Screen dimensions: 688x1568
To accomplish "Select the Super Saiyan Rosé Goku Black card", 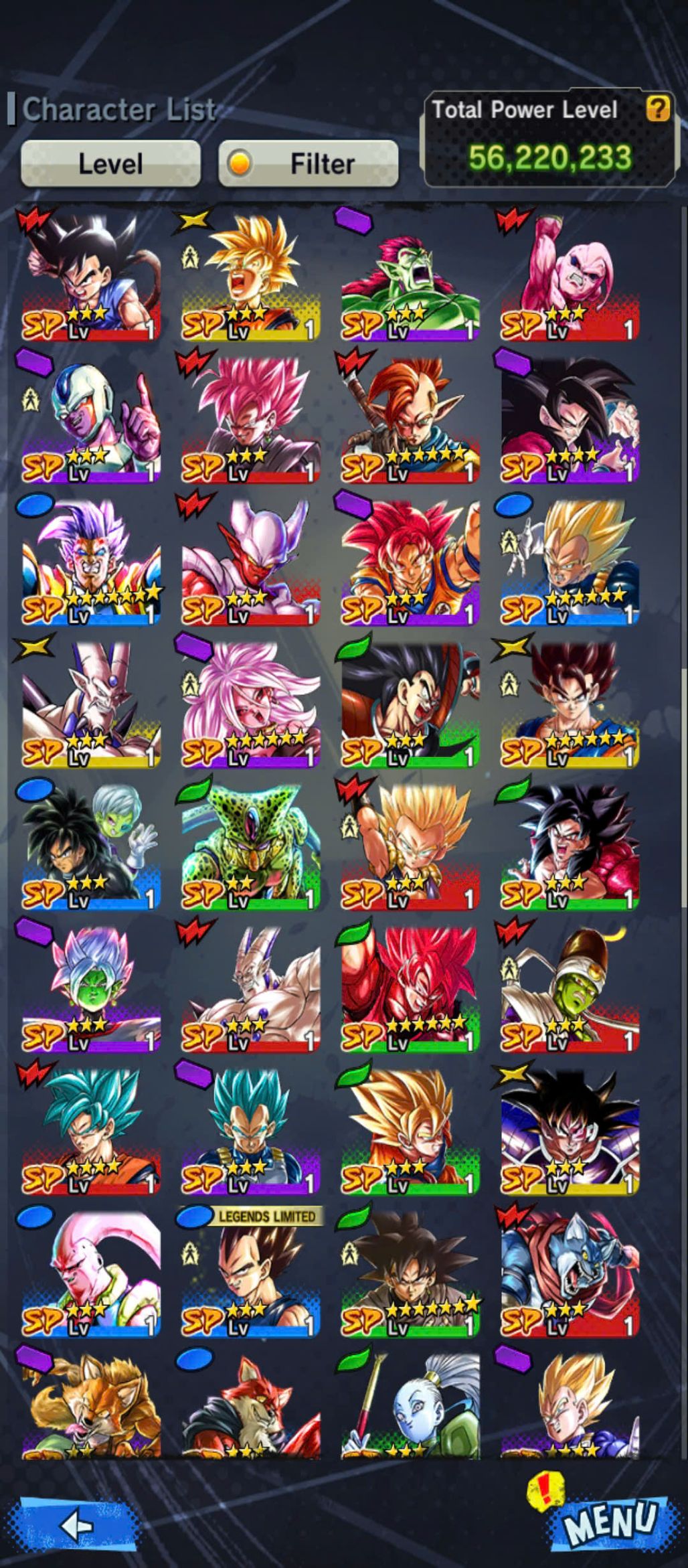I will [x=250, y=418].
